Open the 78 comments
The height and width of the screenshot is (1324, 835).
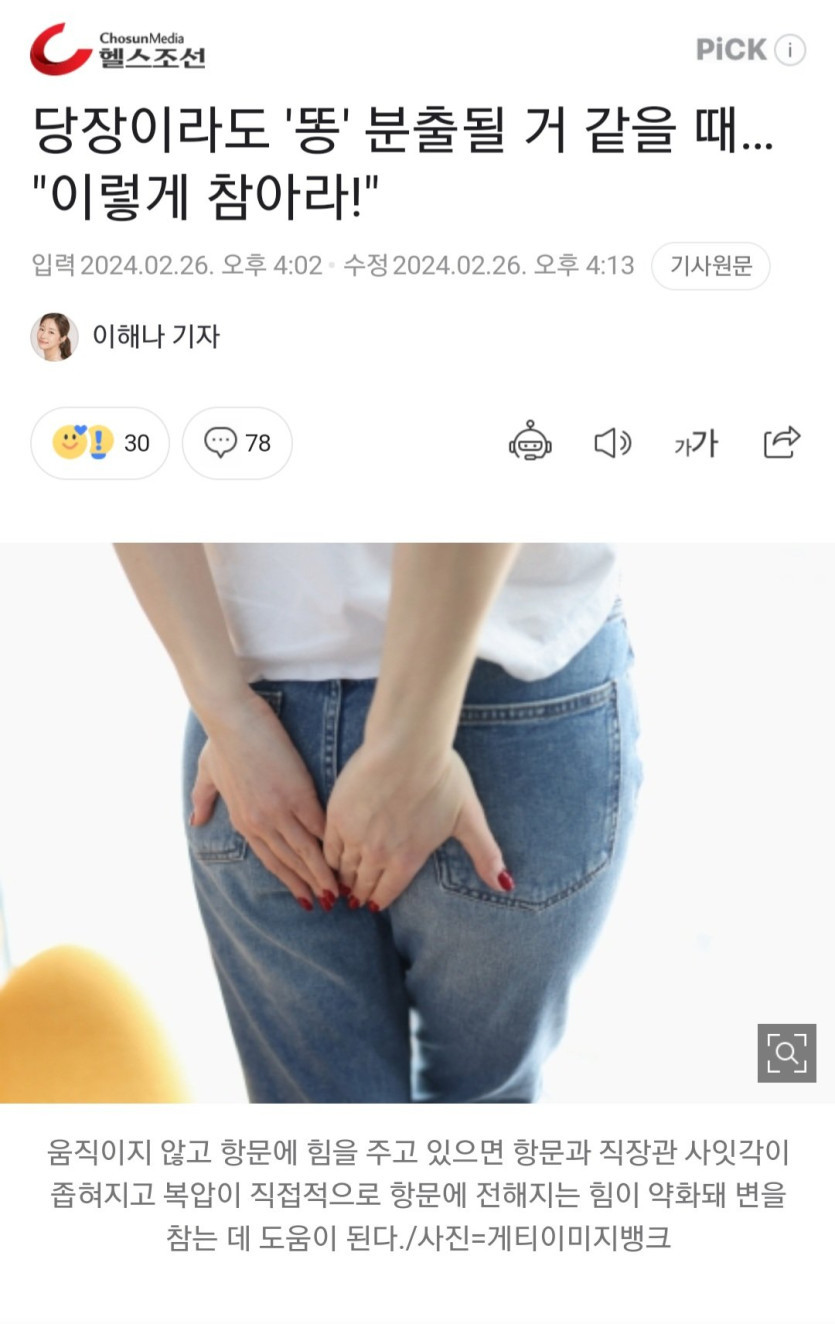pyautogui.click(x=237, y=442)
